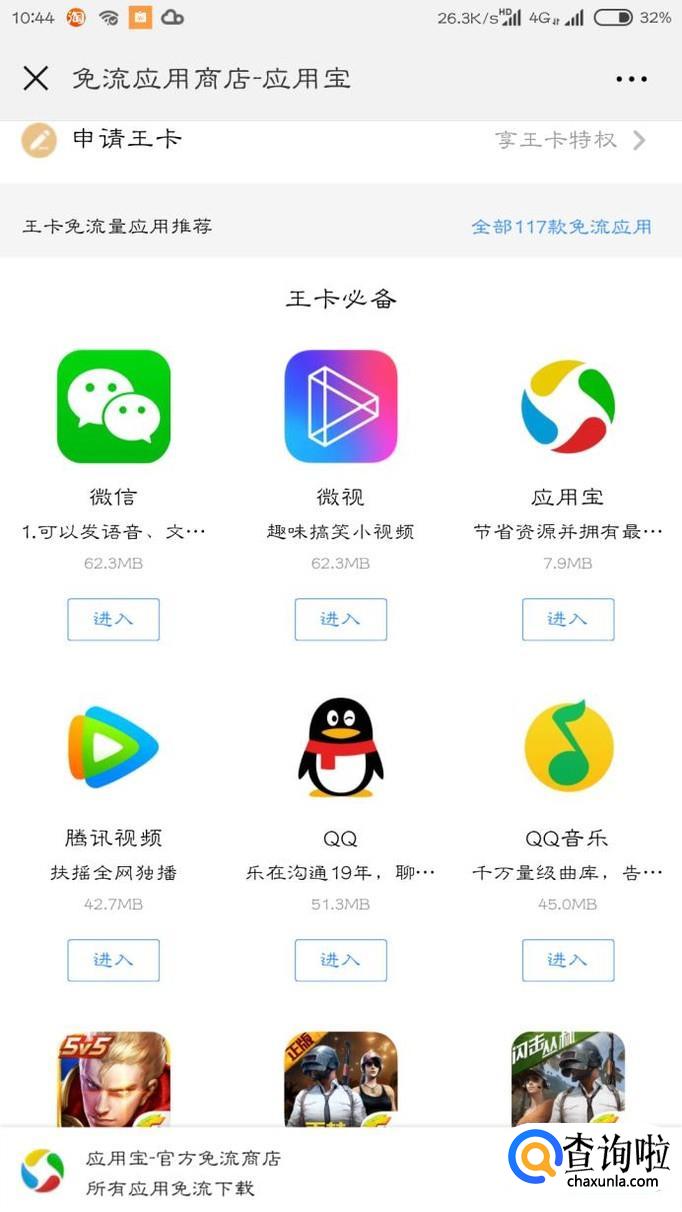
Task: View all 117 free-data apps
Action: [x=561, y=227]
